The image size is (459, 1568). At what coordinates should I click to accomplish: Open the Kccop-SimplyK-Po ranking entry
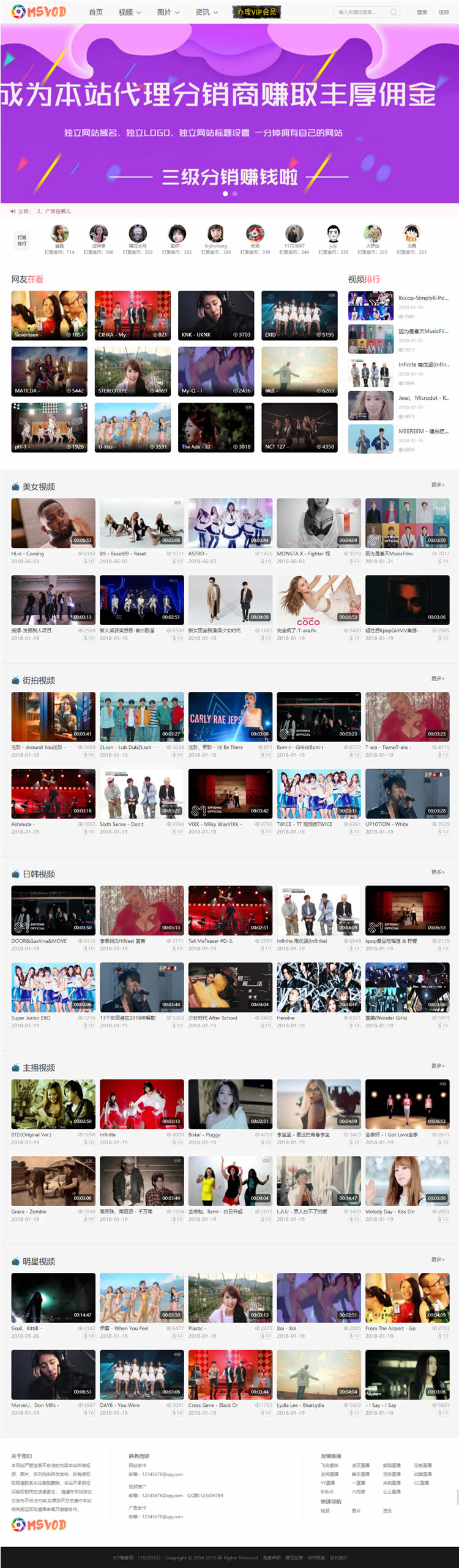(423, 298)
